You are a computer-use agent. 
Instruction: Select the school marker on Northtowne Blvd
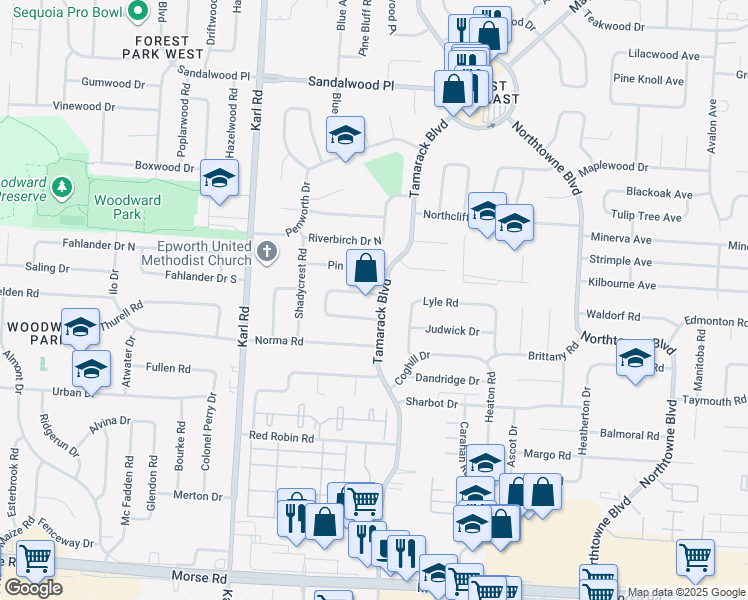(635, 361)
